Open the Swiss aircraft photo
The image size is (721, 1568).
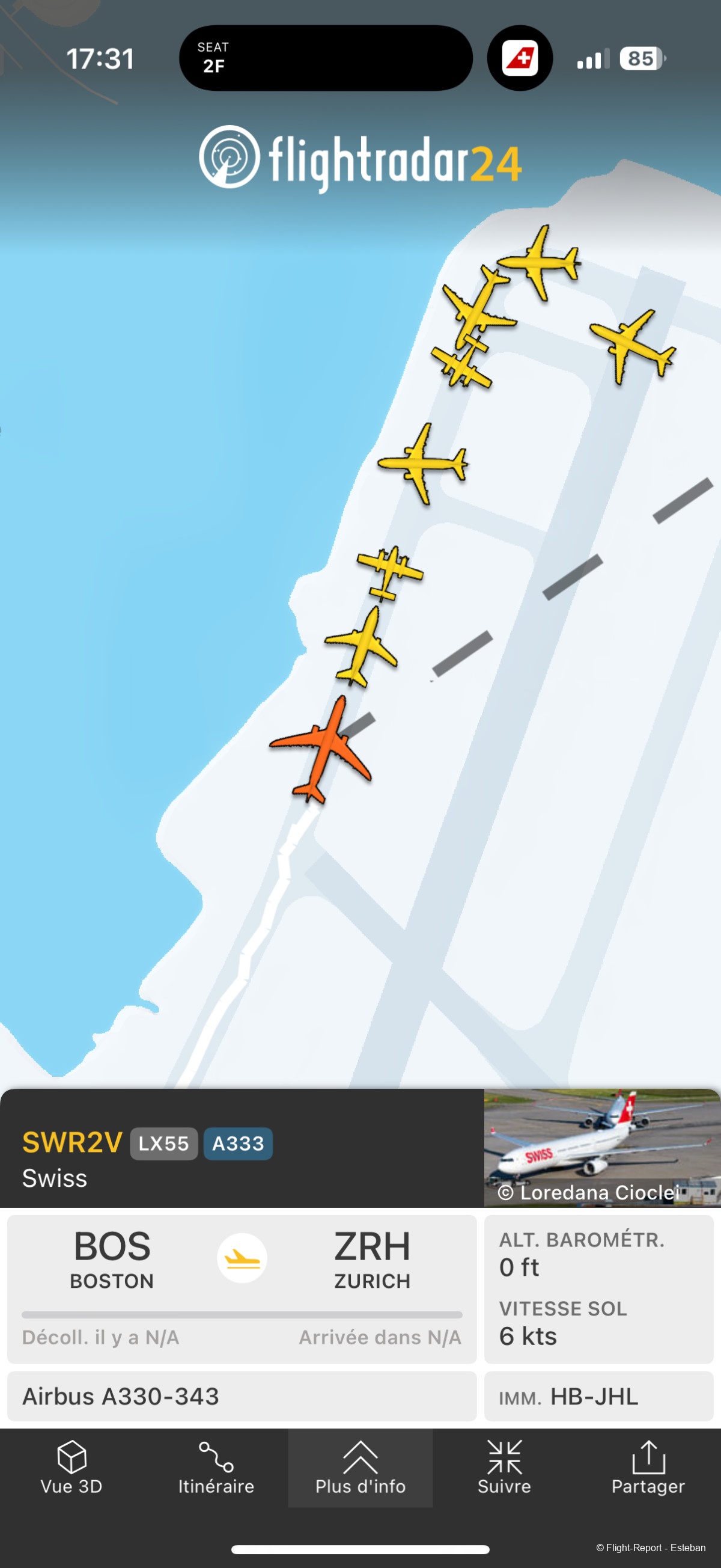[x=601, y=1147]
